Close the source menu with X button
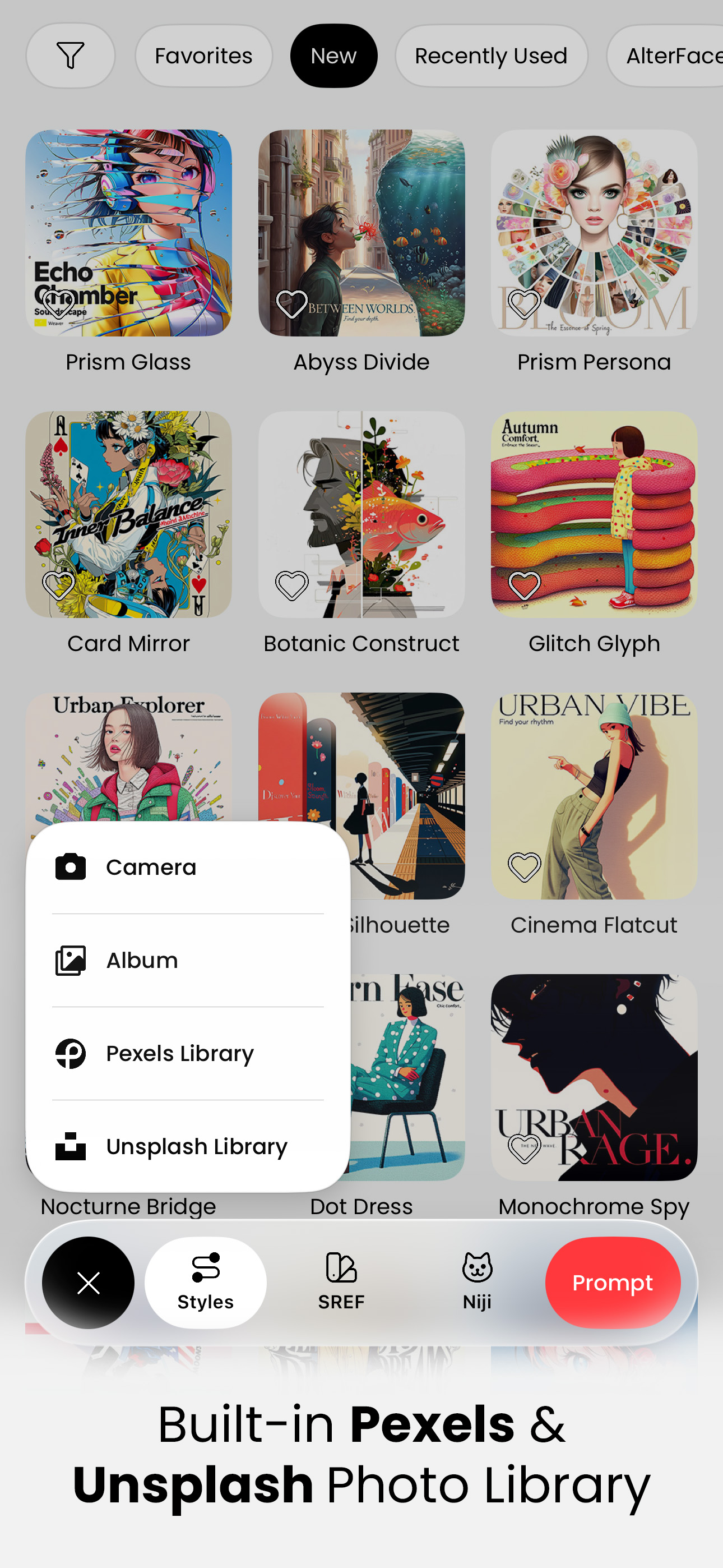Image resolution: width=723 pixels, height=1568 pixels. 88,1283
